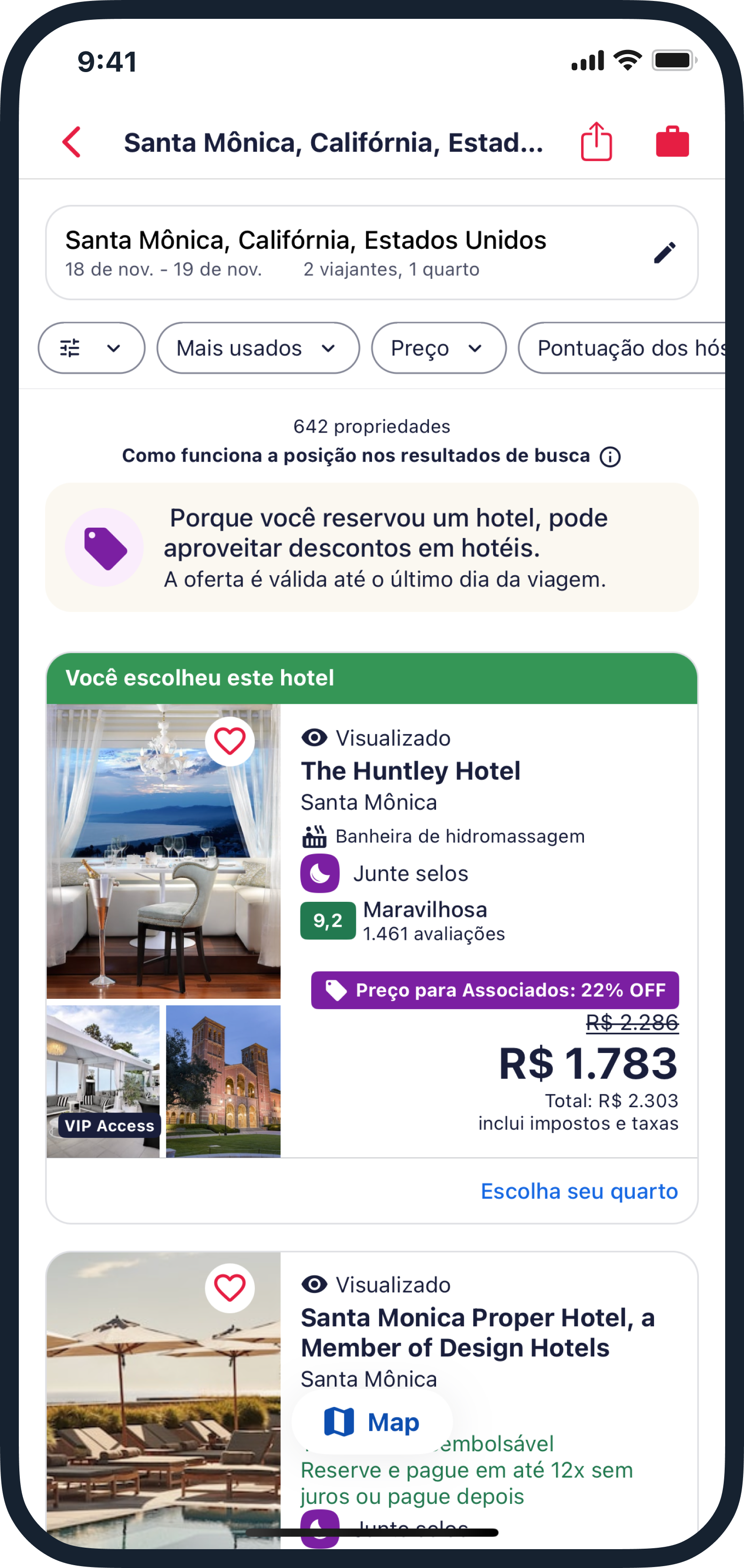Favorite the Santa Monica Proper Hotel
This screenshot has height=1568, width=744.
tap(229, 1288)
